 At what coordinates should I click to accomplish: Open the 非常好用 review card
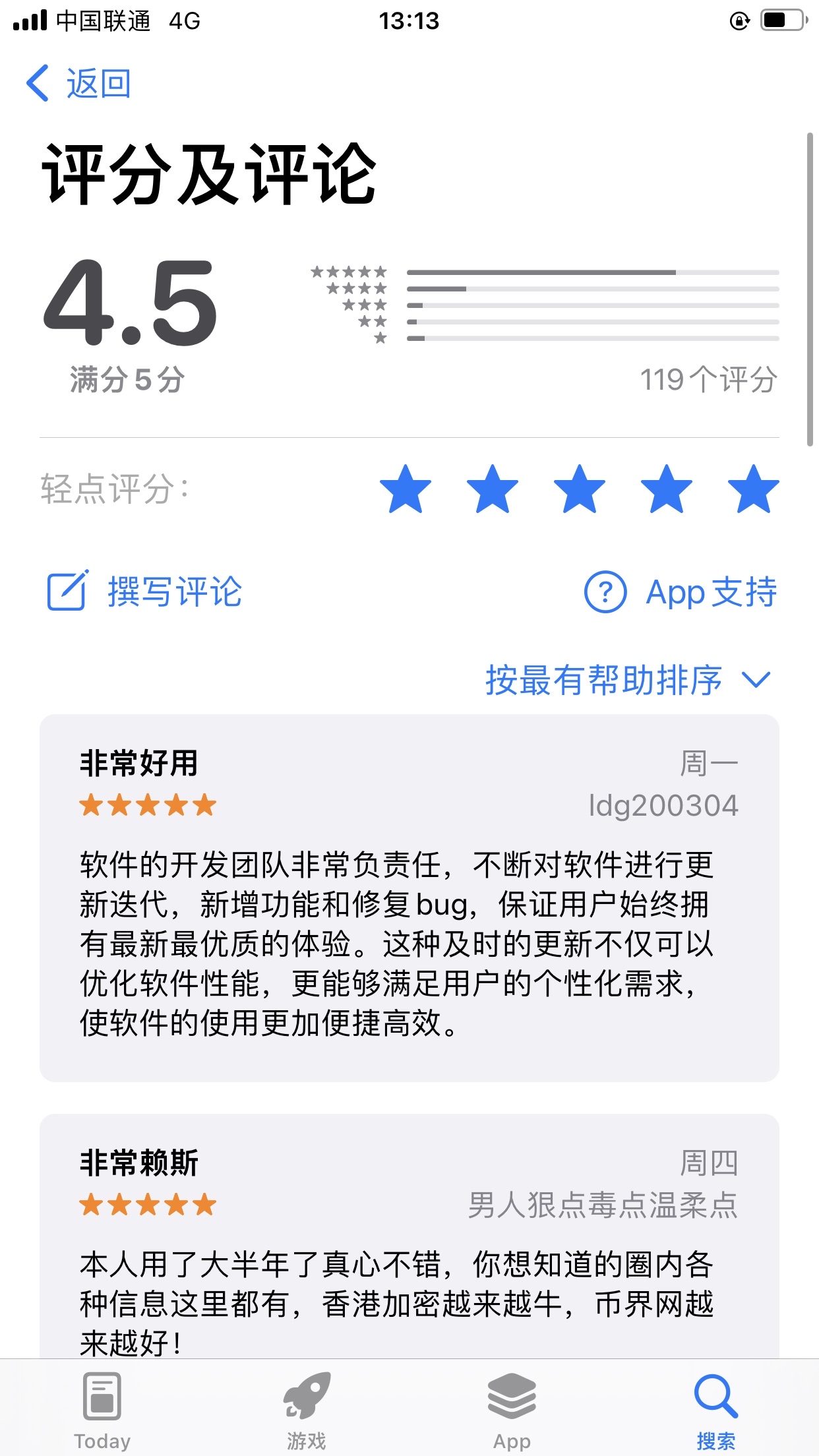[x=409, y=897]
